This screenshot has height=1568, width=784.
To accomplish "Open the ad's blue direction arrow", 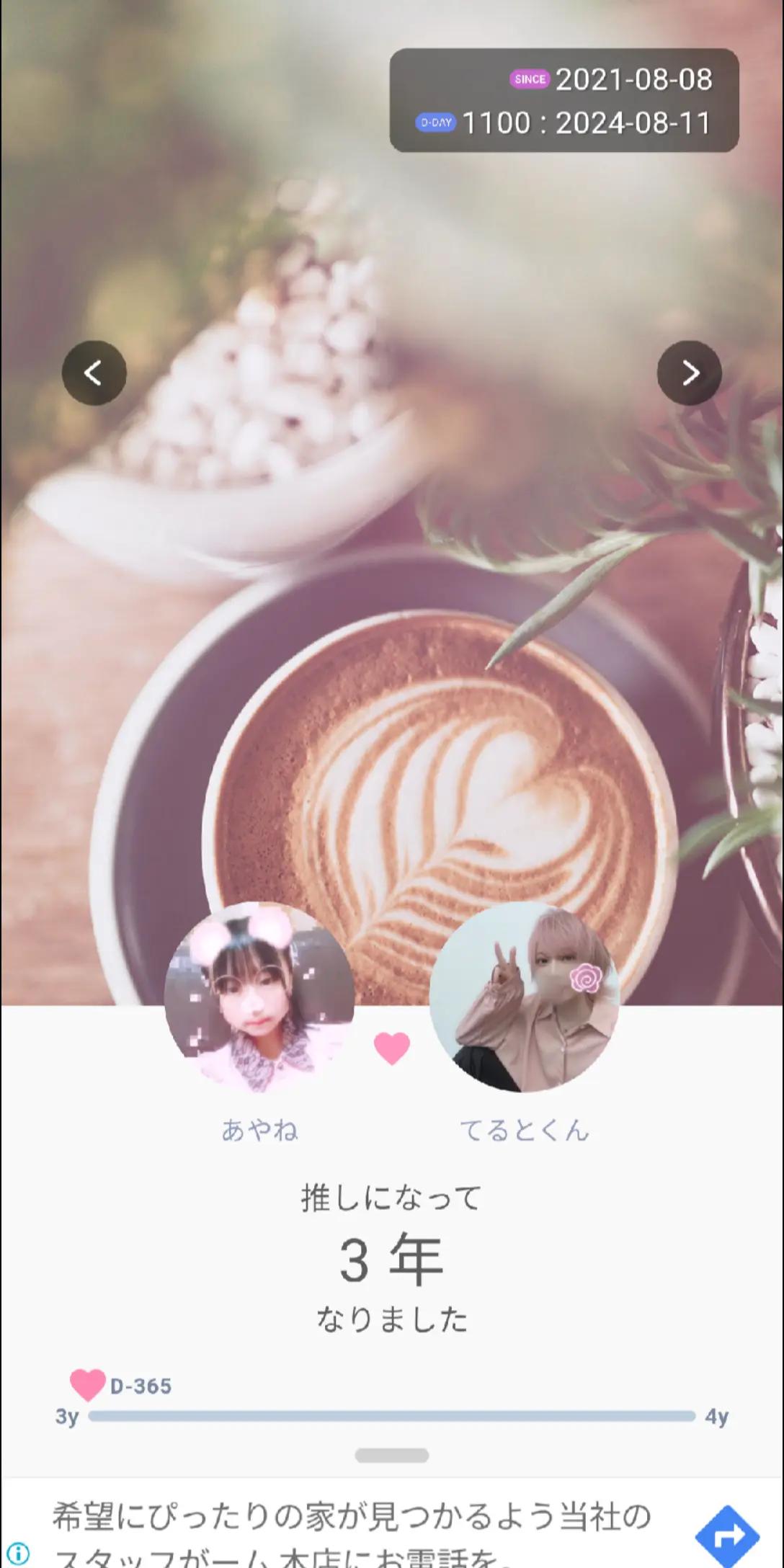I will [x=727, y=1536].
